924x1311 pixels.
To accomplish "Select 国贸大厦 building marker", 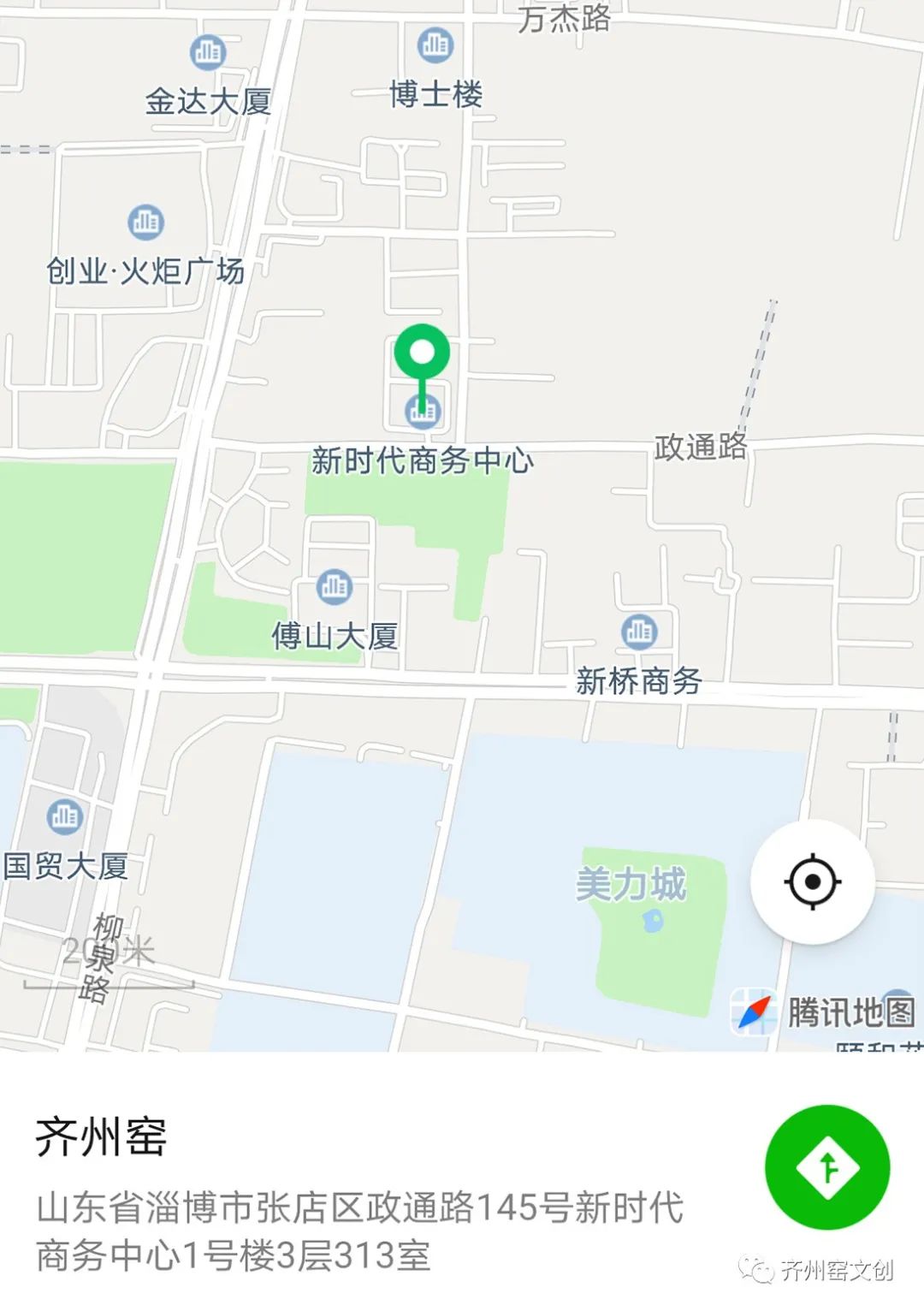I will [65, 816].
